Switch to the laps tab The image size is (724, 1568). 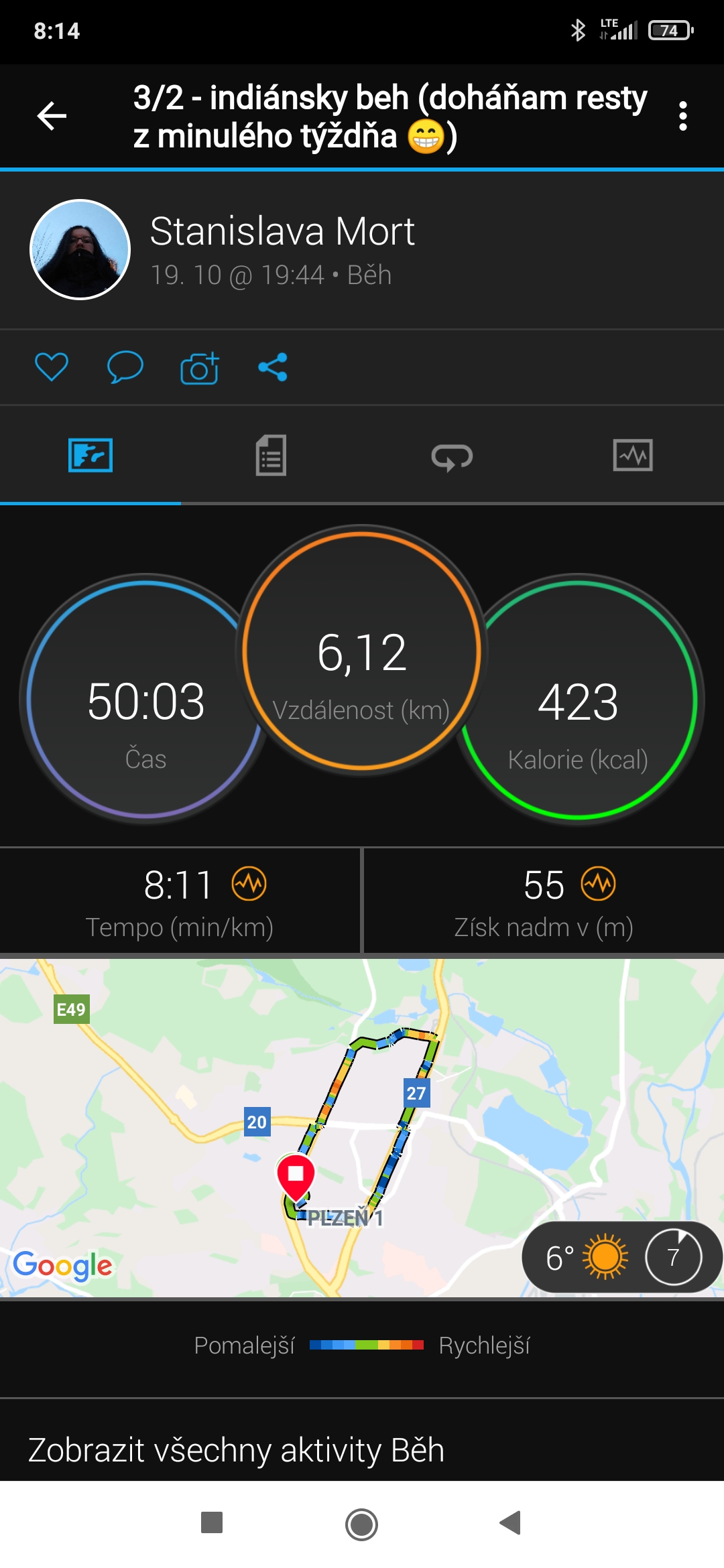pos(452,457)
